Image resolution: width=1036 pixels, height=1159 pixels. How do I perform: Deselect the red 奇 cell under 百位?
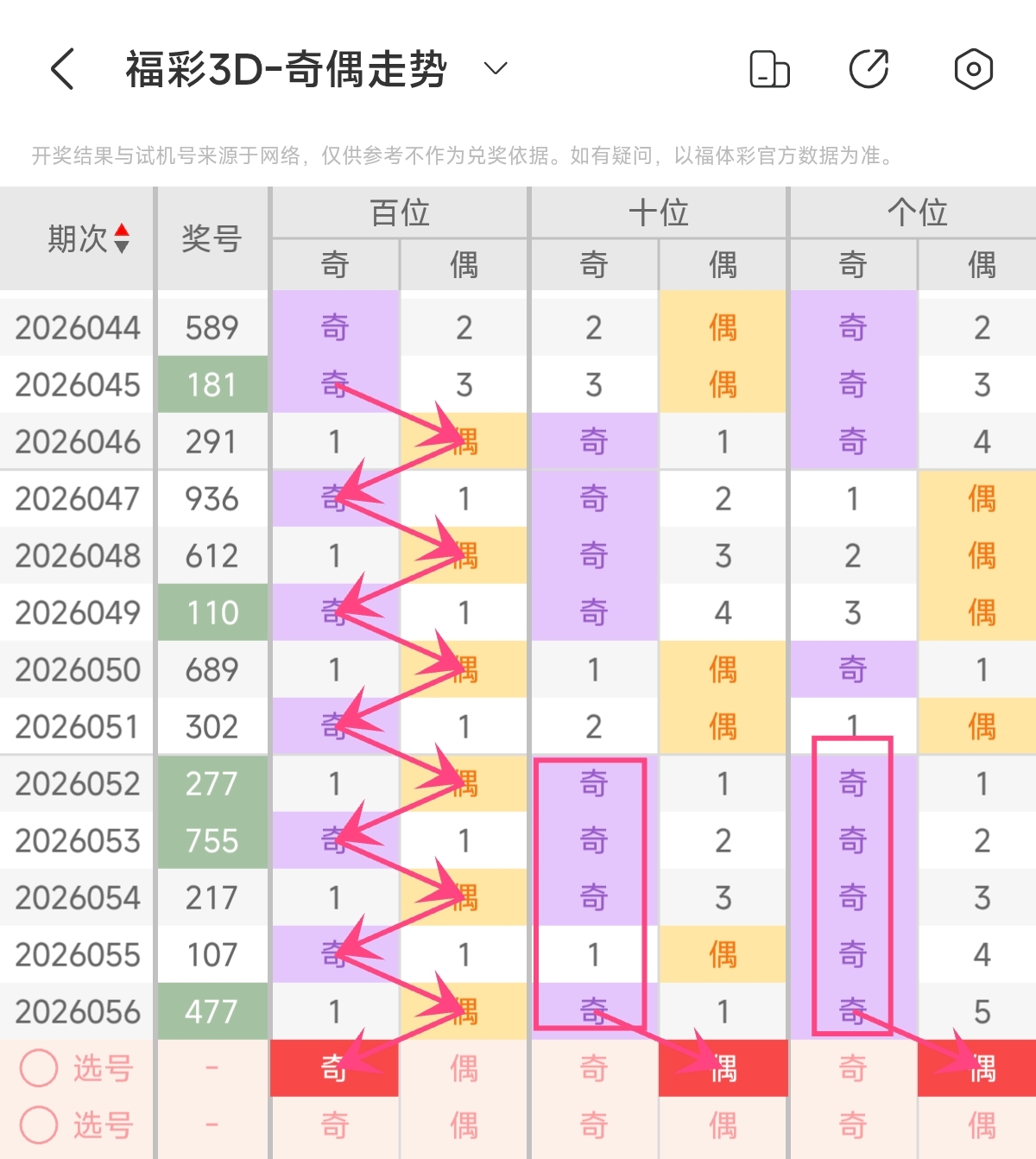[x=335, y=1068]
